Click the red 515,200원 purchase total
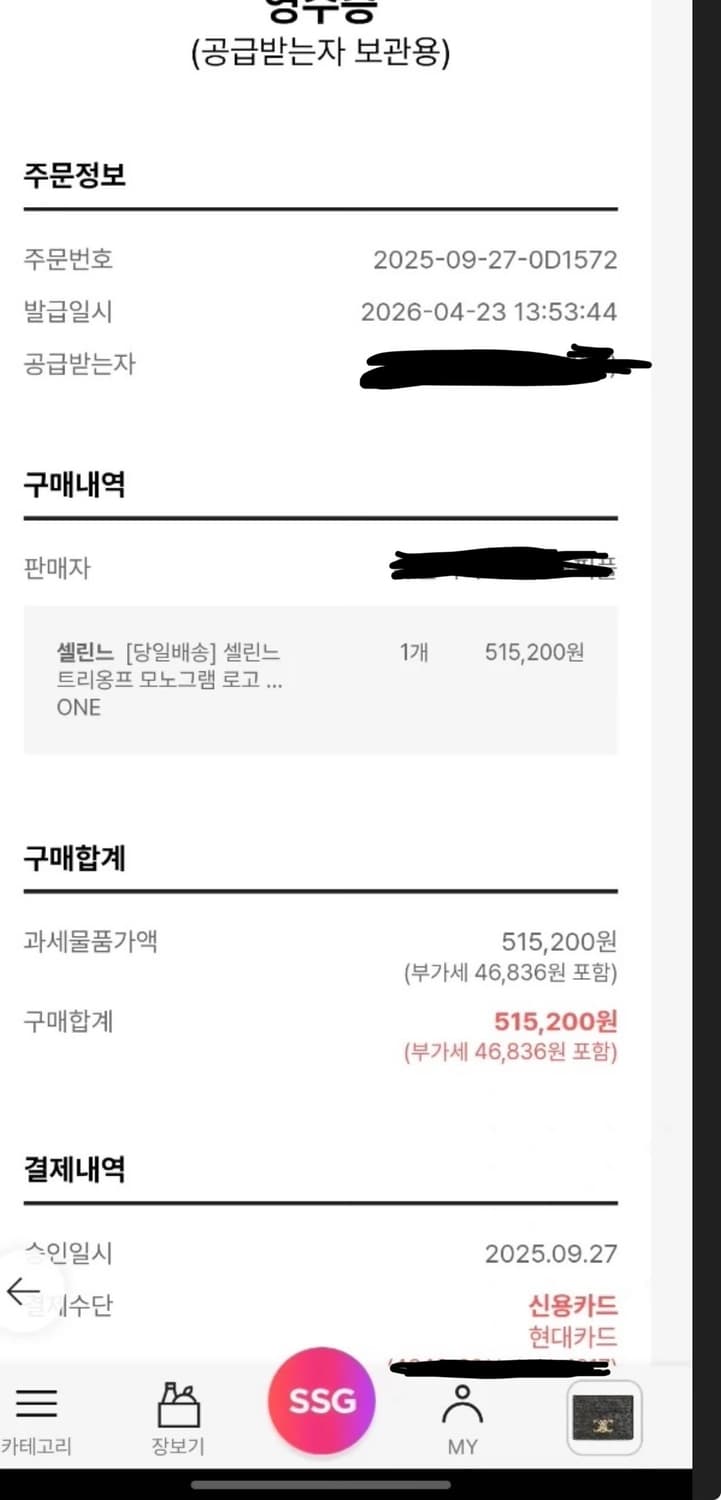 pos(560,1022)
